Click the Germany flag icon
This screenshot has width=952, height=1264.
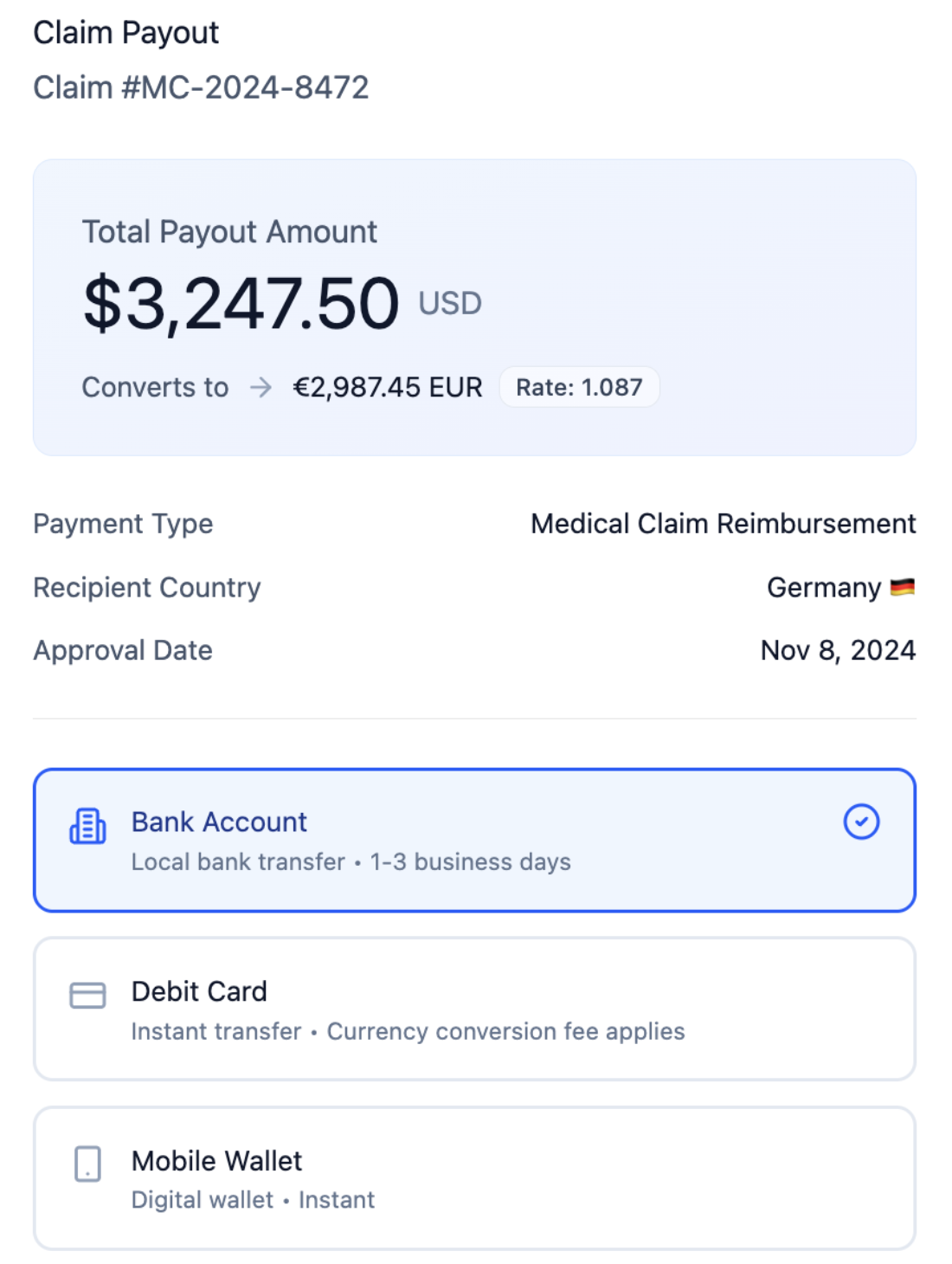pos(903,587)
